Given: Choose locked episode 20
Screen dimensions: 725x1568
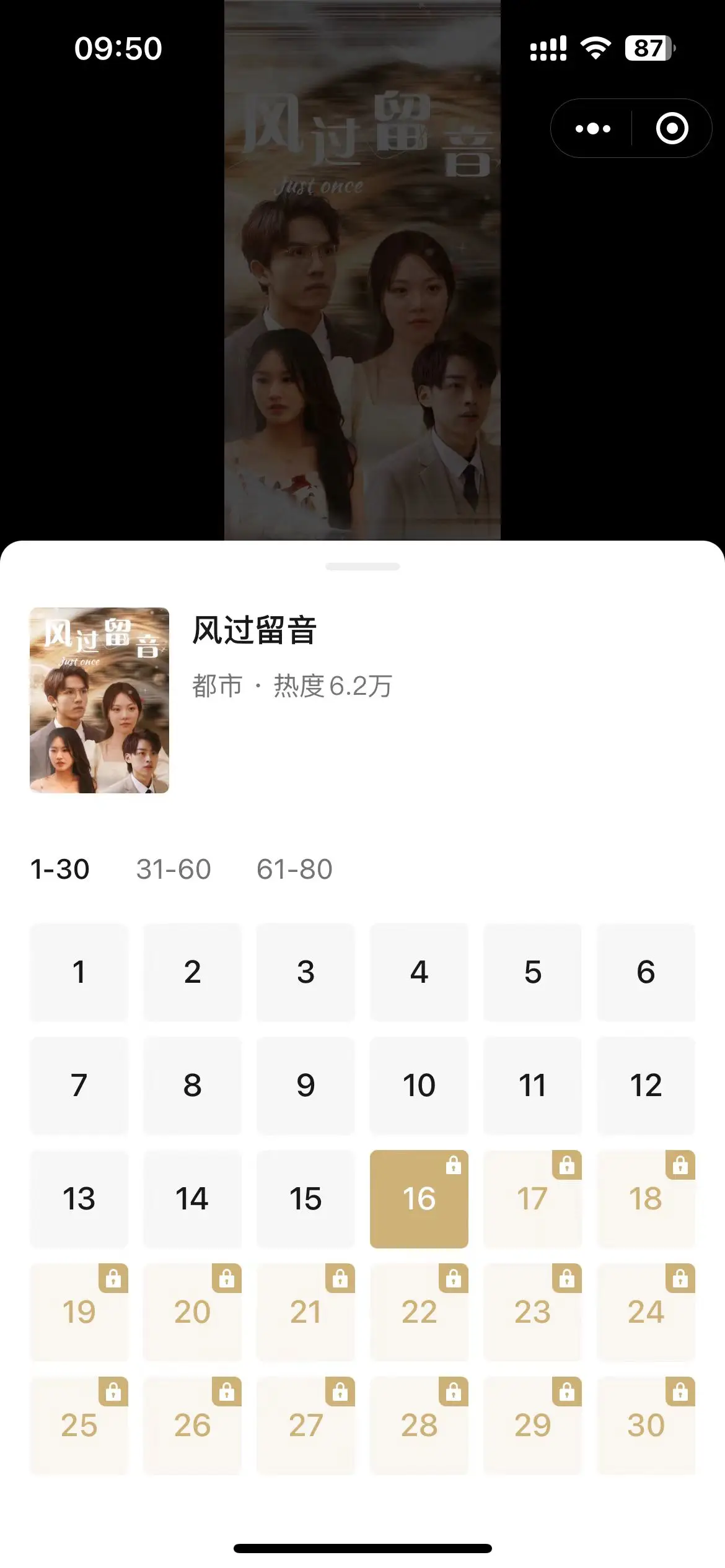Looking at the screenshot, I should [x=192, y=1312].
